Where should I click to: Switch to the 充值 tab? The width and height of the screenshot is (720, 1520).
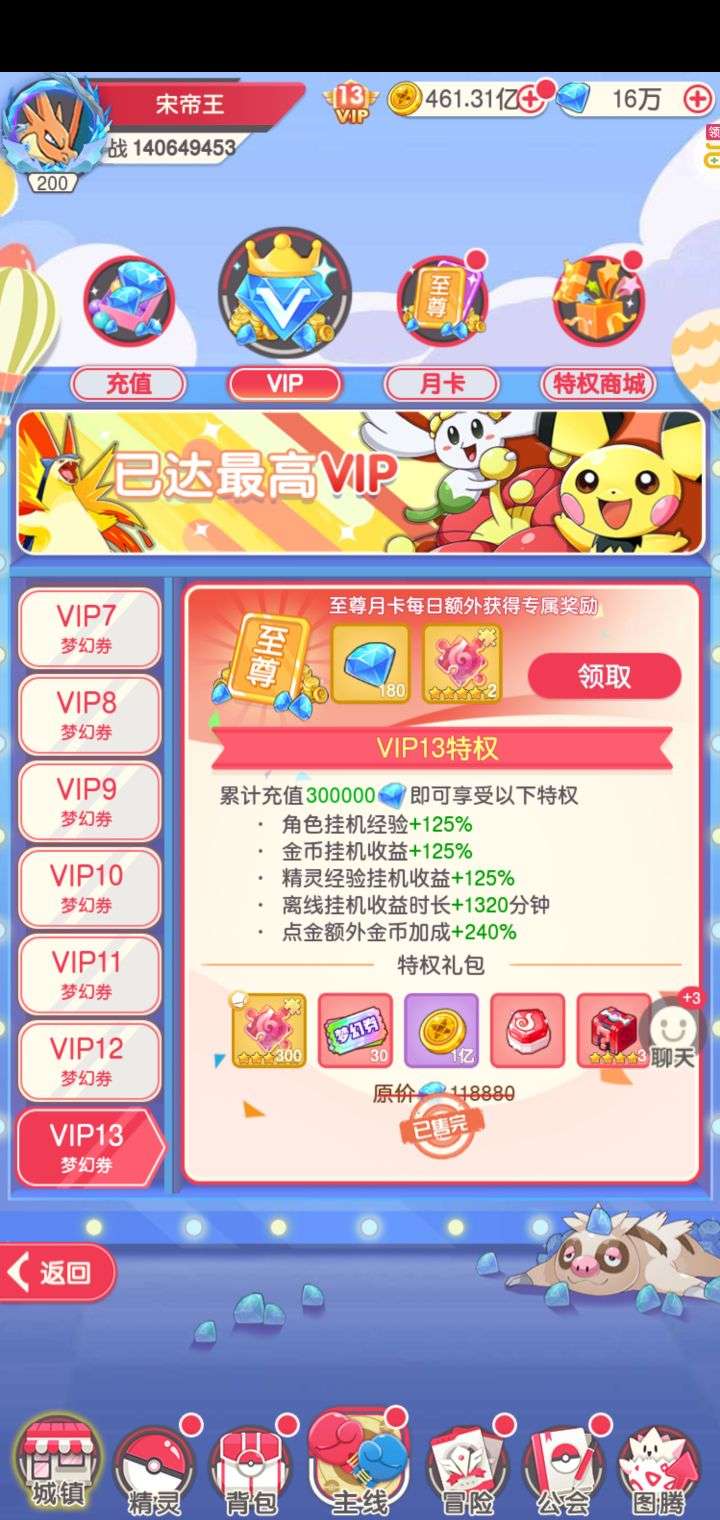click(x=128, y=383)
